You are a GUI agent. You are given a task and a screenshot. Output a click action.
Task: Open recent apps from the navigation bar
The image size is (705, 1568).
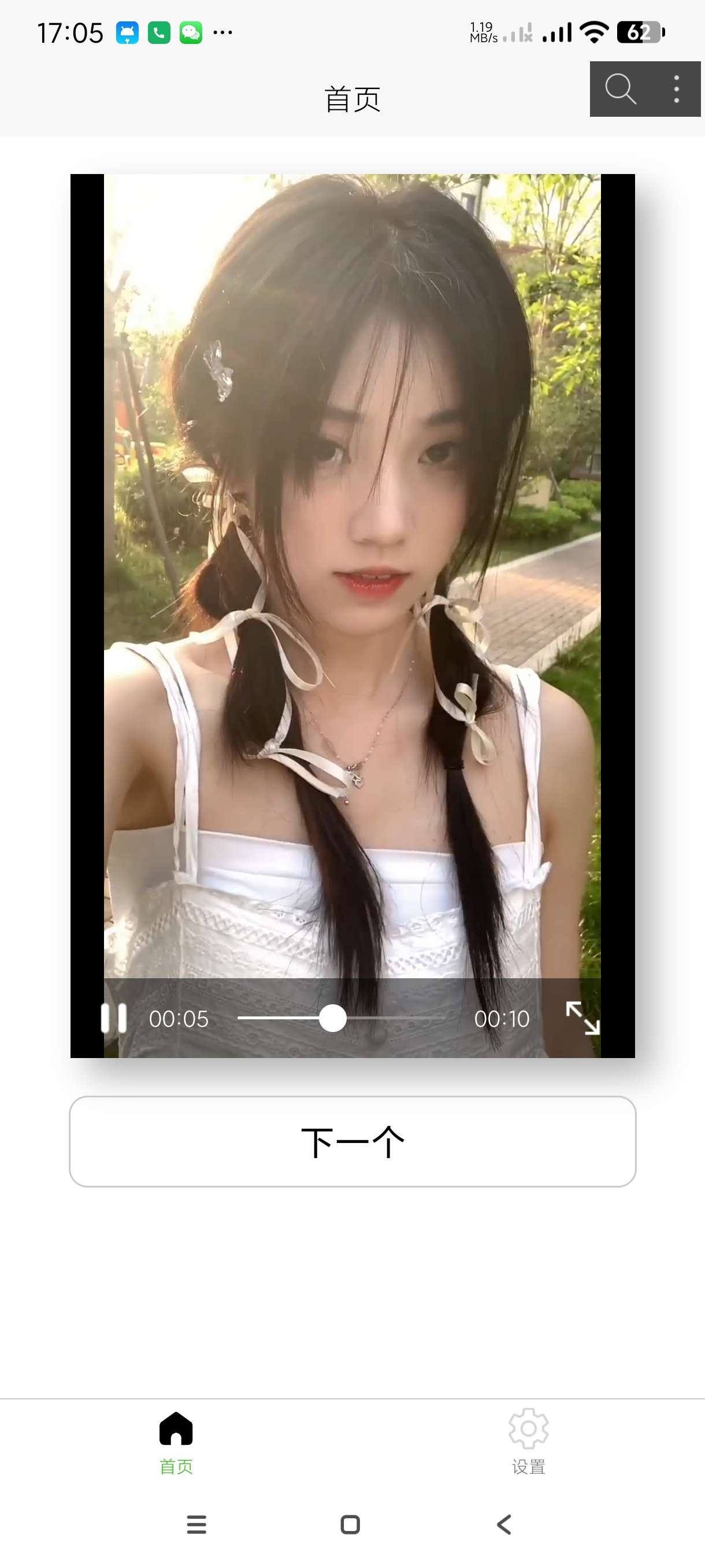[196, 1524]
